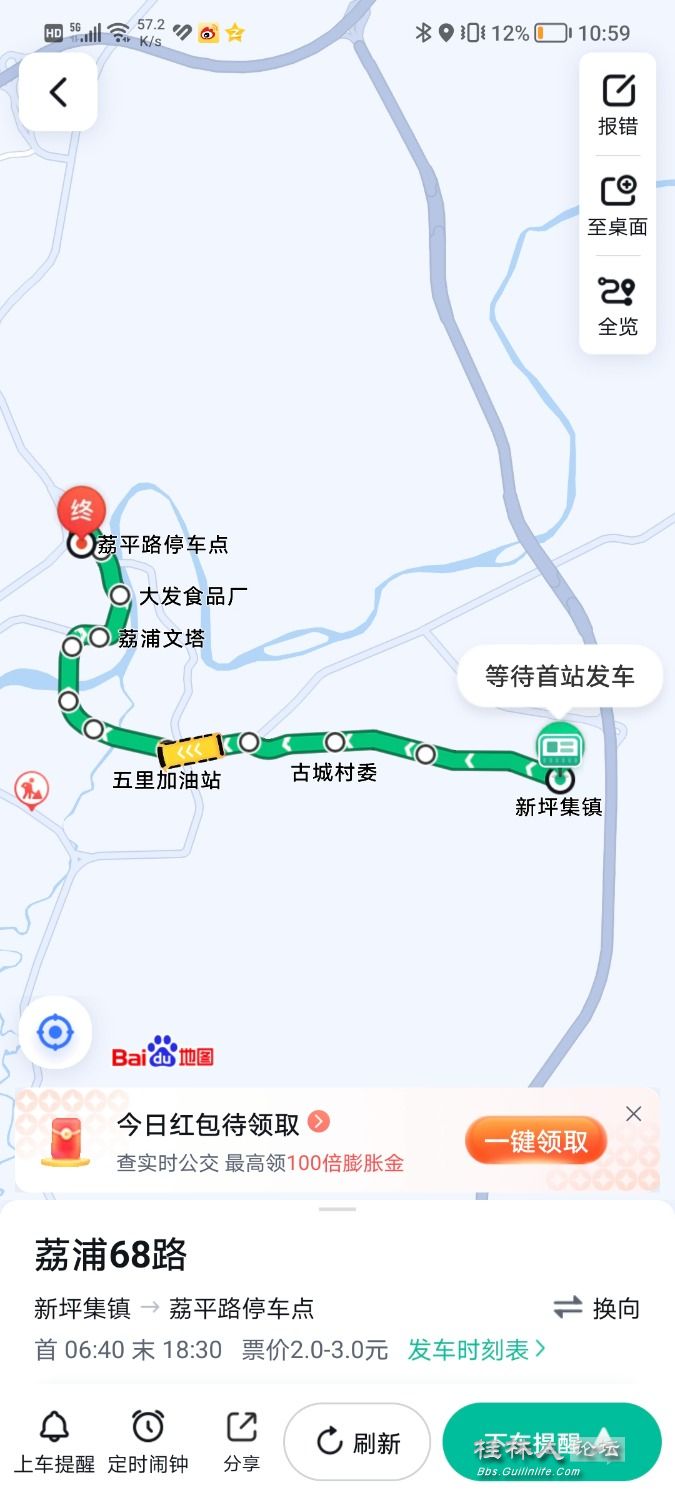
Task: Set a 上车提醒 boarding reminder
Action: coord(54,1441)
